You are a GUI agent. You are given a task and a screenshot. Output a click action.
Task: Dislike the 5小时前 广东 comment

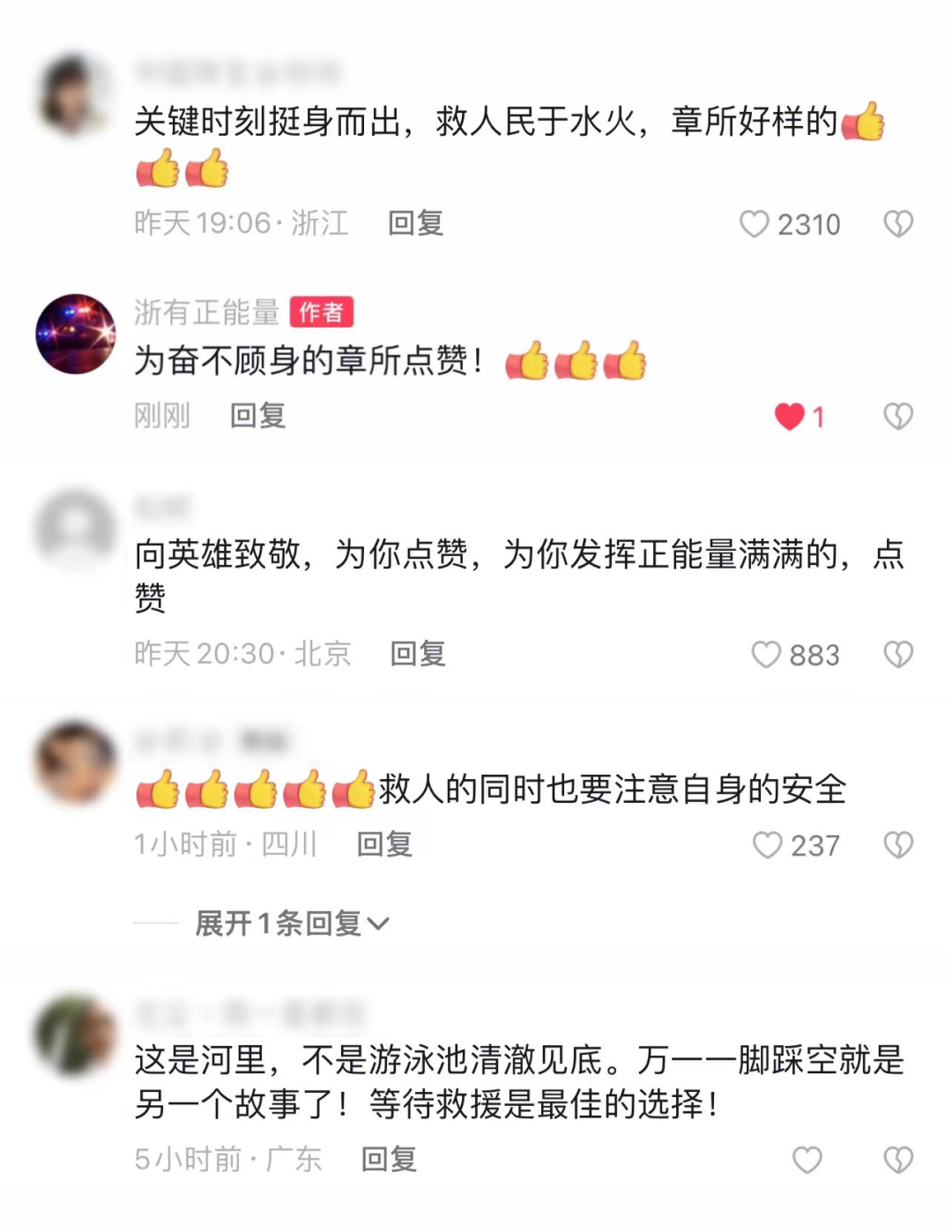[898, 1160]
